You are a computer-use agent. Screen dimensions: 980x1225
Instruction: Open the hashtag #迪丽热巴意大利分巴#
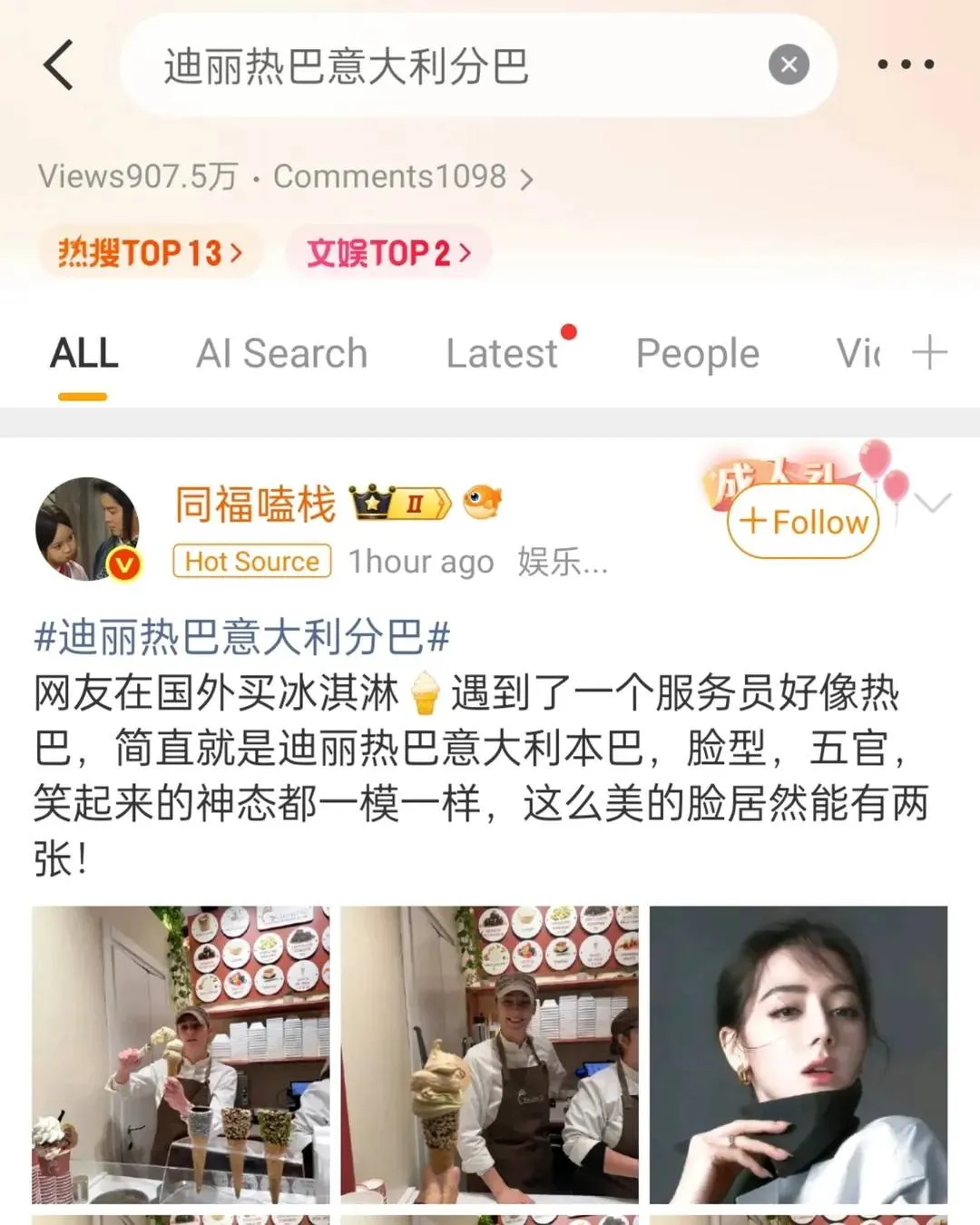(x=240, y=638)
